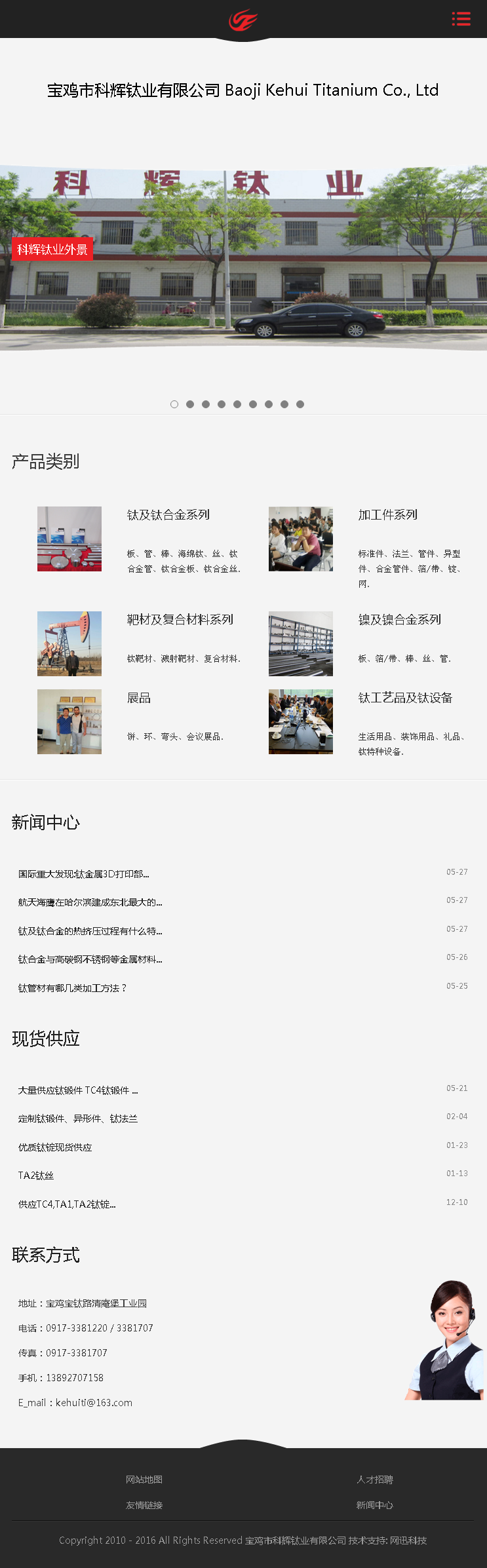This screenshot has height=1568, width=487.
Task: Visit the 友情链接 footer link
Action: click(x=144, y=1505)
